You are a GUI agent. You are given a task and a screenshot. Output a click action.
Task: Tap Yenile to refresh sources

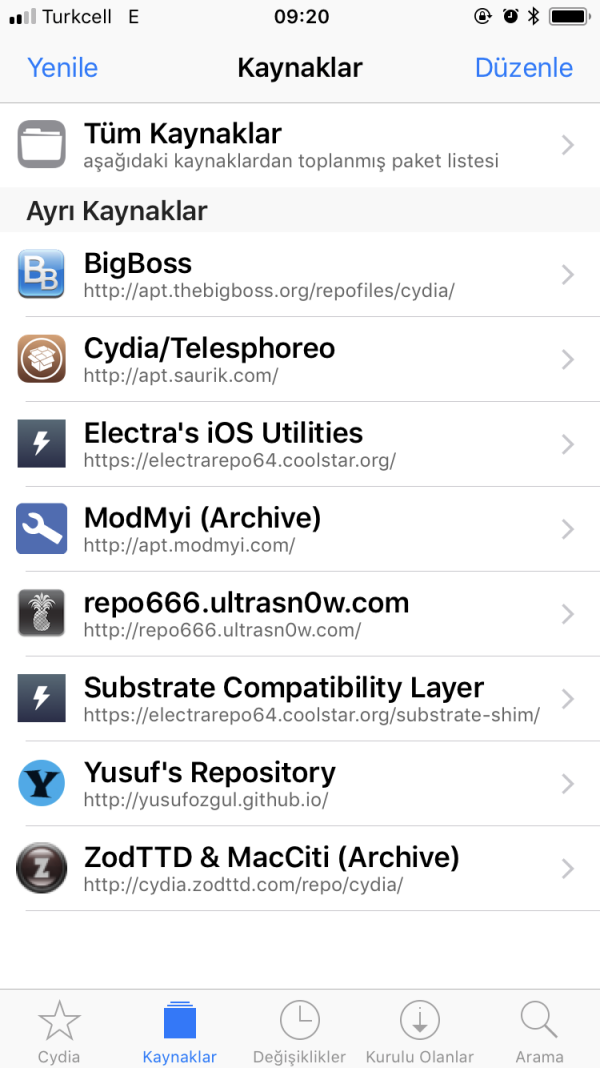coord(63,68)
